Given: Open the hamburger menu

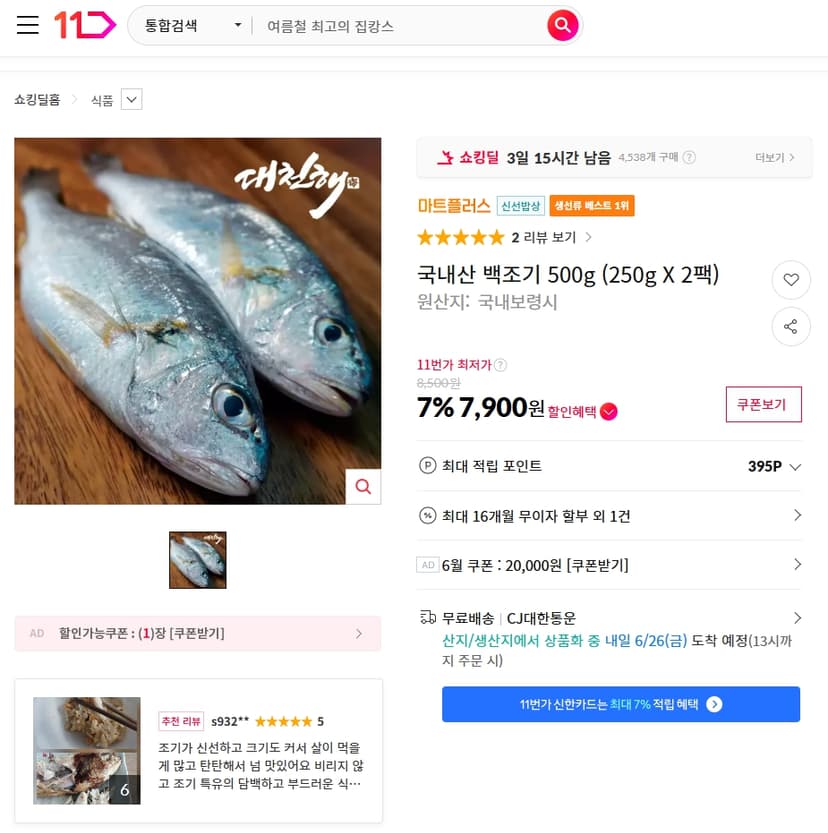Looking at the screenshot, I should point(28,25).
